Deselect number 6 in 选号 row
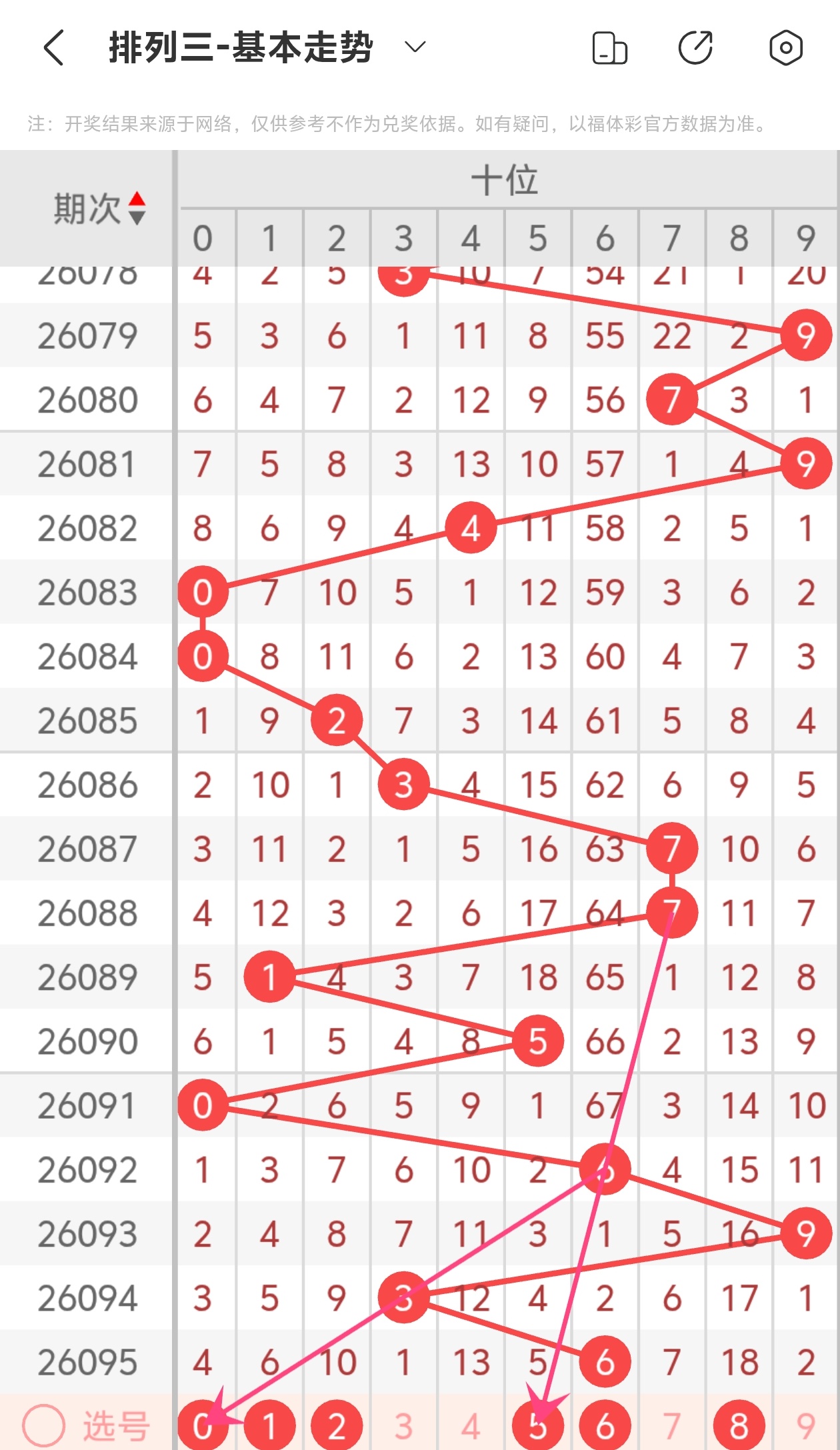 point(605,1425)
